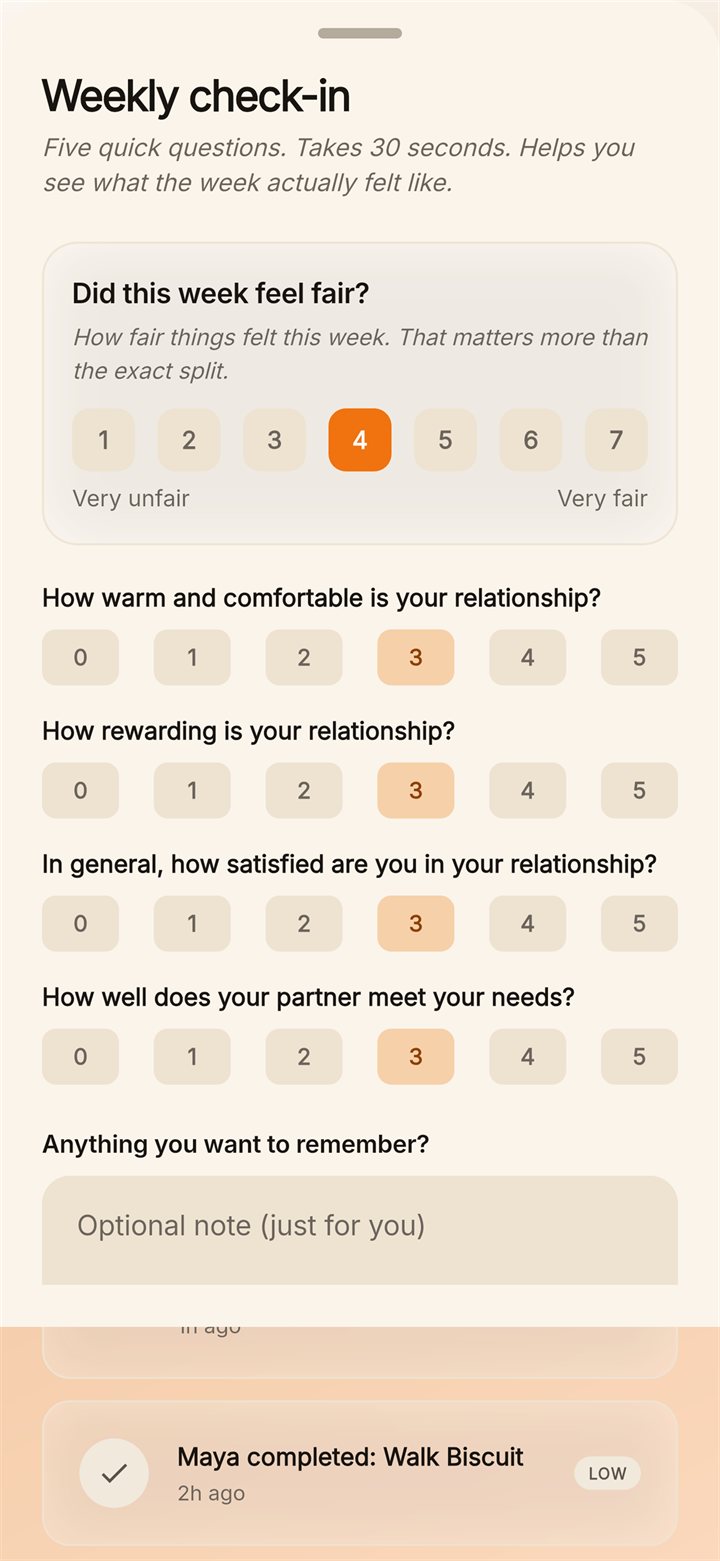Rate partner meeting your needs as 1
The image size is (720, 1561).
(x=192, y=1057)
